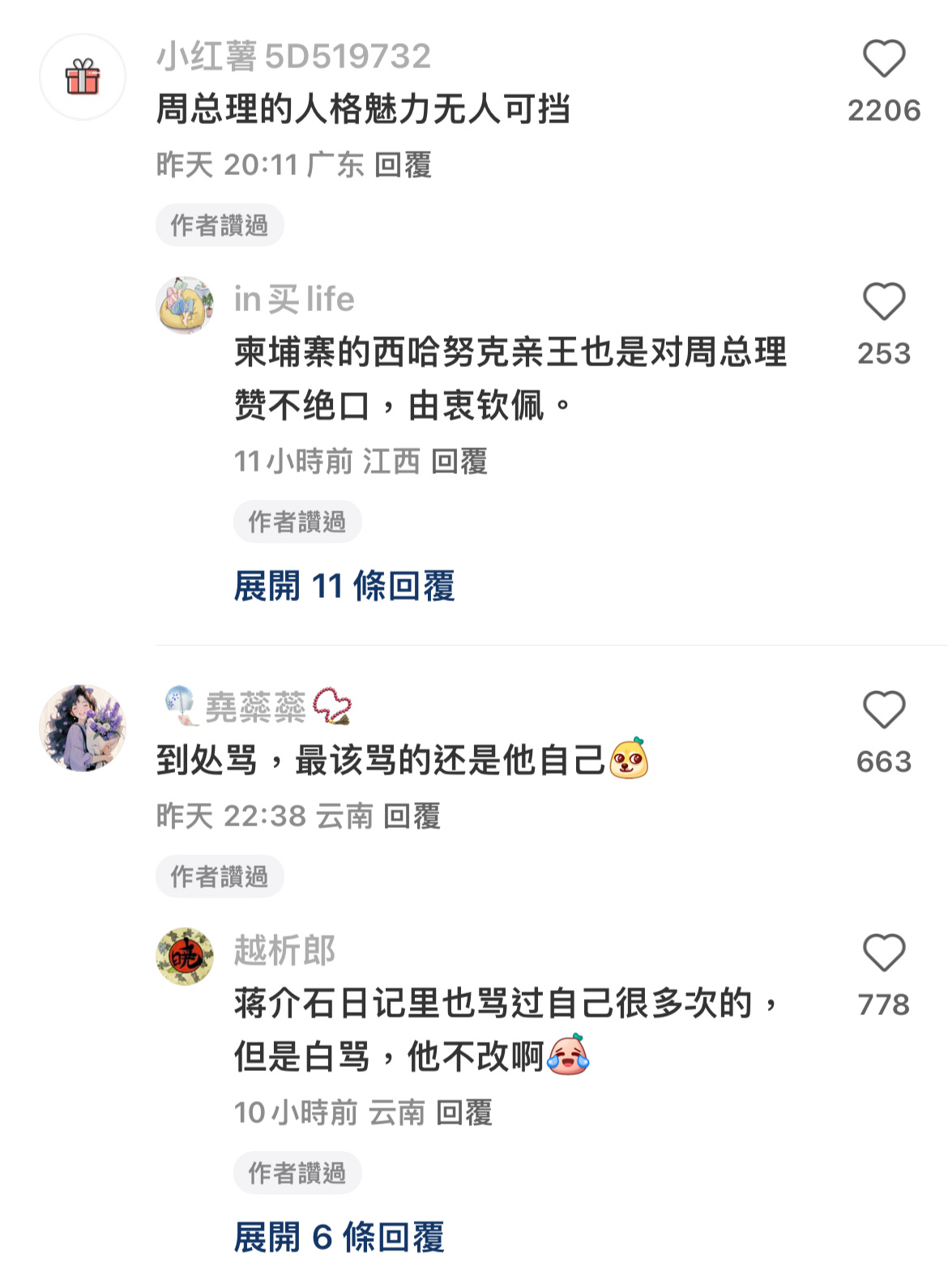Open username in买life's profile
Image resolution: width=948 pixels, height=1288 pixels.
point(294,300)
